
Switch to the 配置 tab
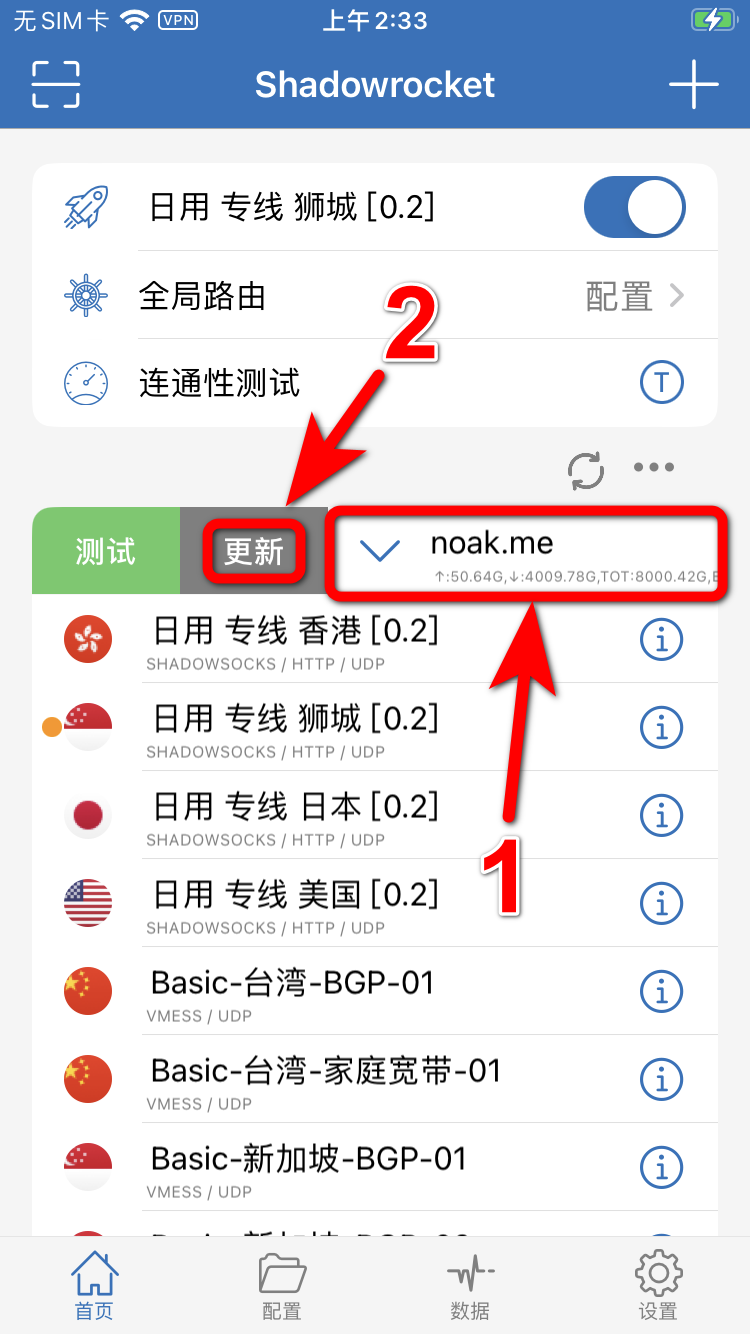pyautogui.click(x=281, y=1286)
